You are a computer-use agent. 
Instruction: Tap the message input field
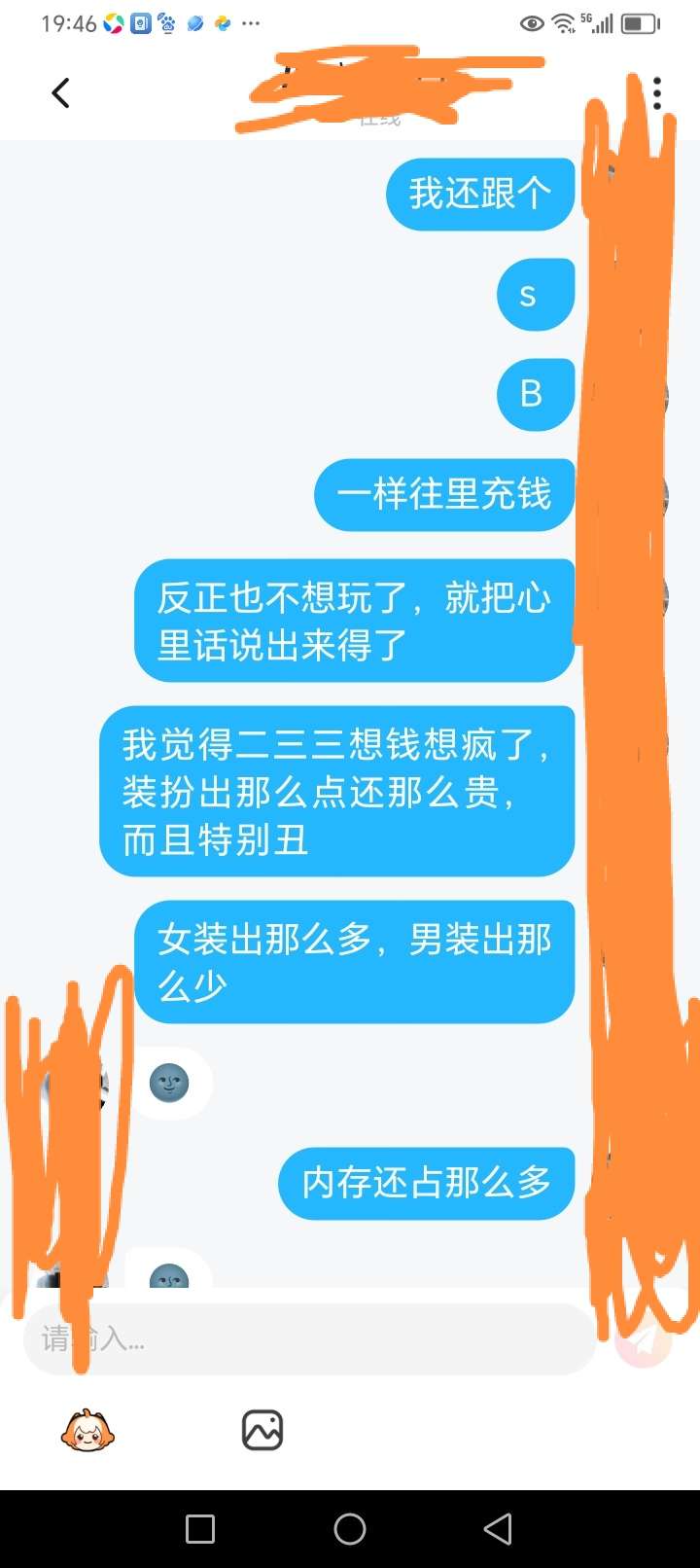tap(311, 1339)
